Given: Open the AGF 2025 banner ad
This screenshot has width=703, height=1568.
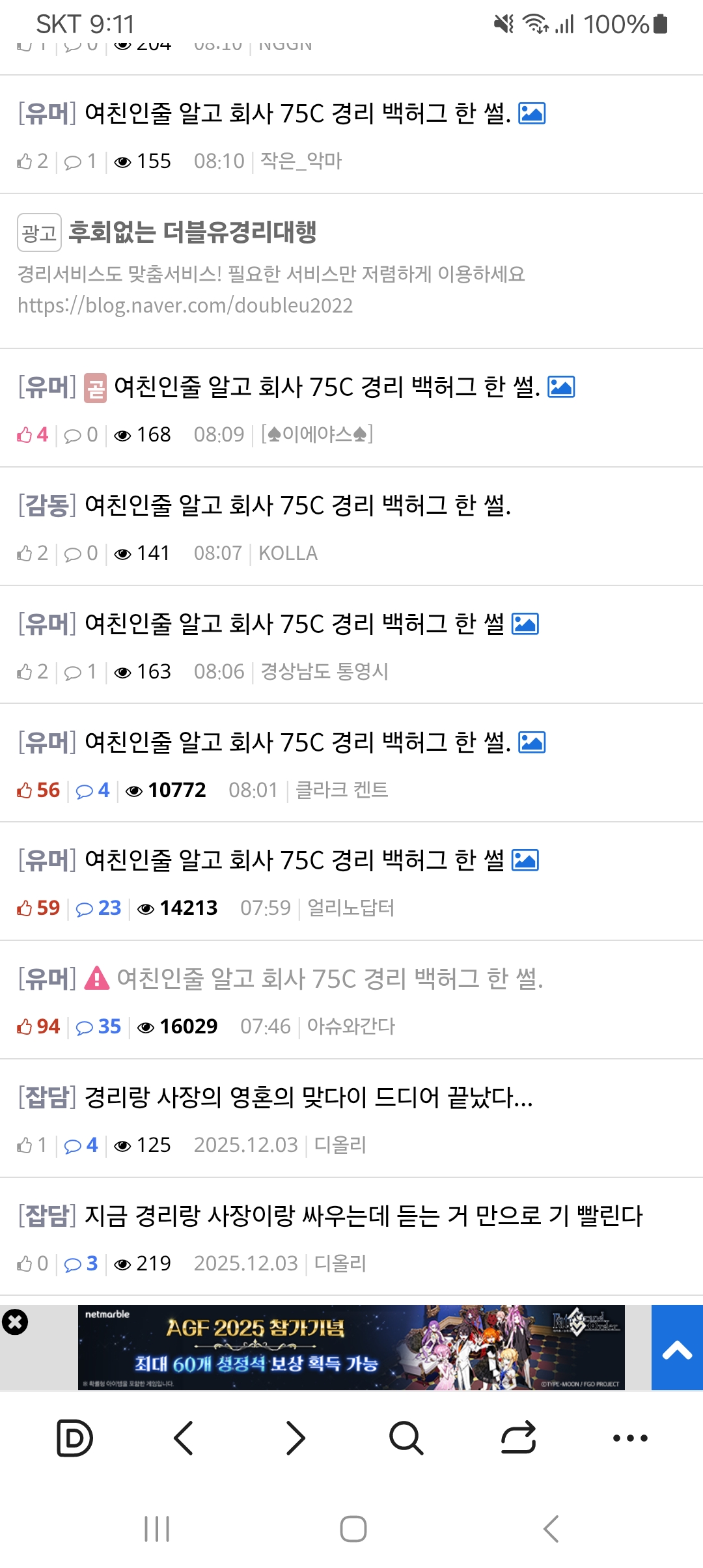Looking at the screenshot, I should pos(351,1347).
